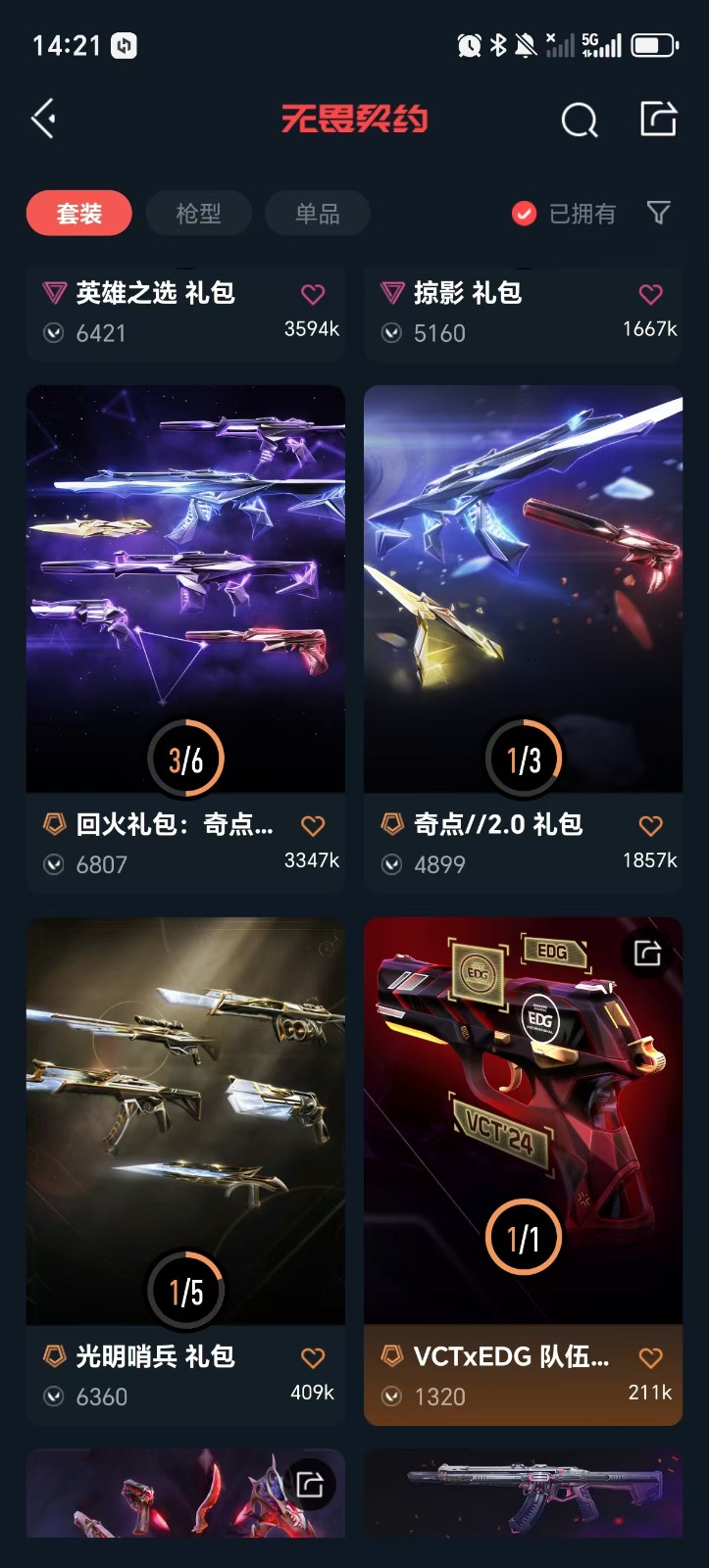Share this page via top-right icon
Image resolution: width=709 pixels, height=1568 pixels.
(658, 119)
